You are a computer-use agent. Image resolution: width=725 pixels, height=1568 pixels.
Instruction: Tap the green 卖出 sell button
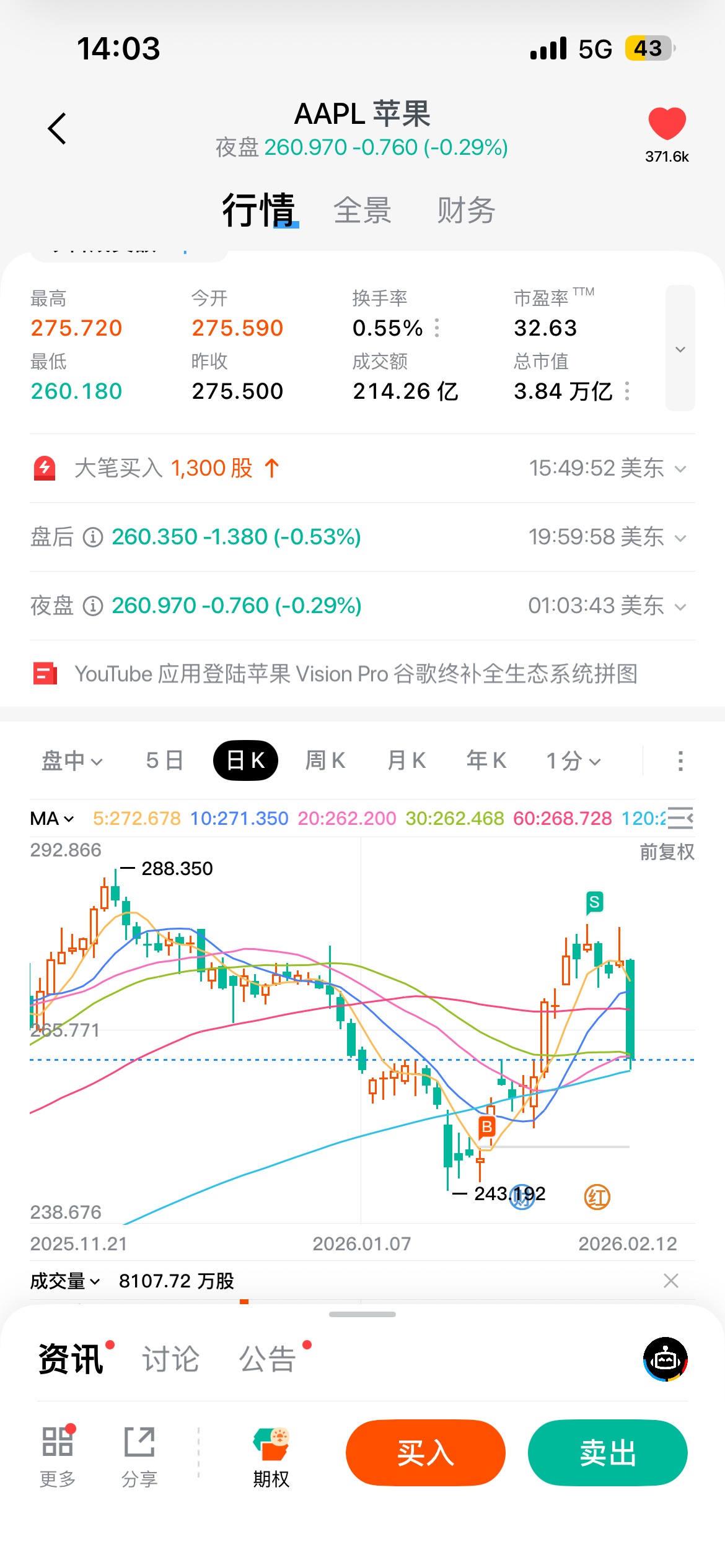click(x=607, y=1453)
